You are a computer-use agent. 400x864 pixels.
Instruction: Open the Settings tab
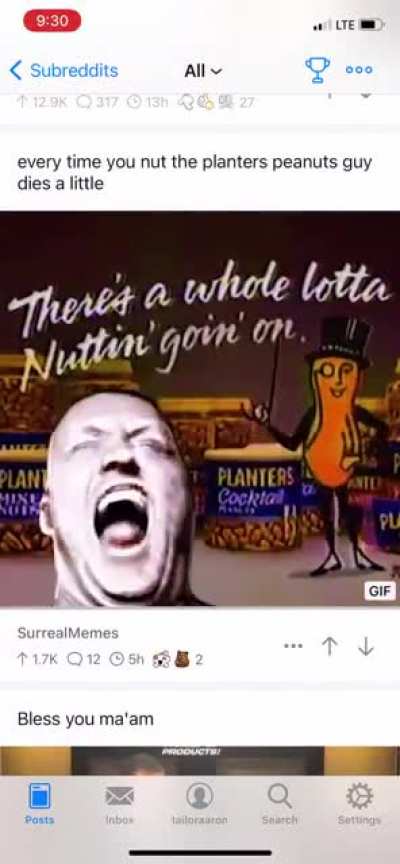359,804
